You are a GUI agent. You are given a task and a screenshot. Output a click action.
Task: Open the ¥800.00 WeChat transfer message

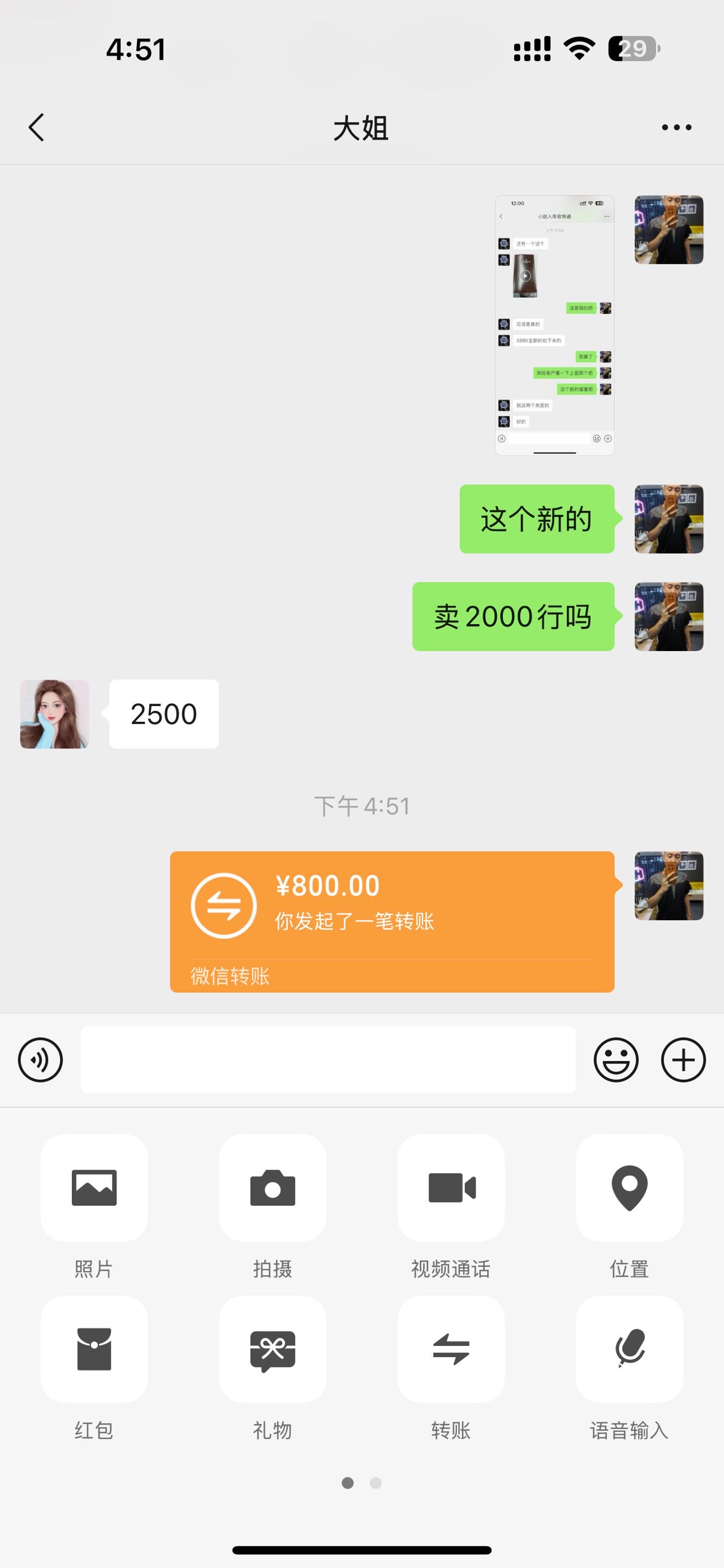pos(391,920)
